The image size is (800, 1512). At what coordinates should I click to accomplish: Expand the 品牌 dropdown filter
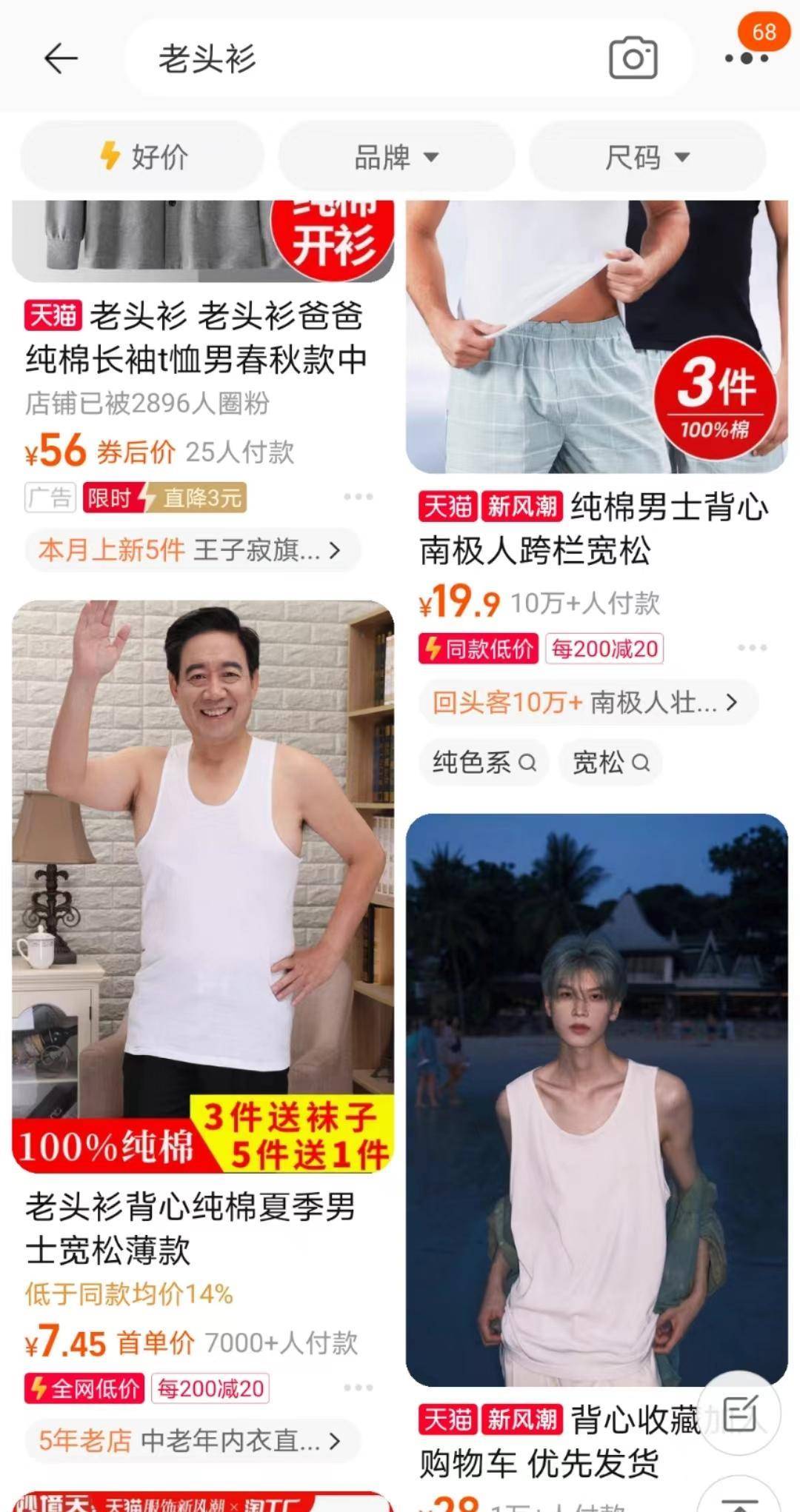point(396,157)
